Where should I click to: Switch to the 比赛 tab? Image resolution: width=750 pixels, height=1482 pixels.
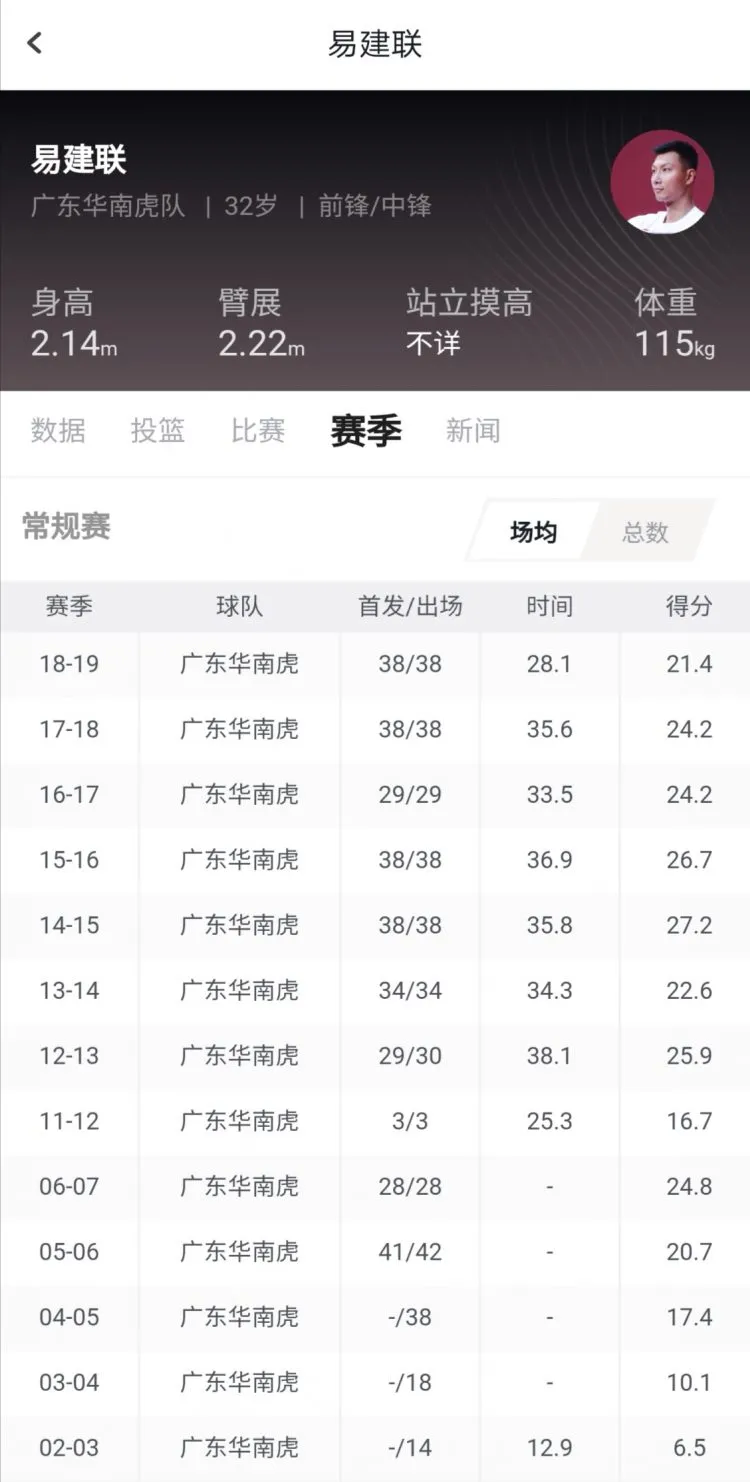point(258,431)
